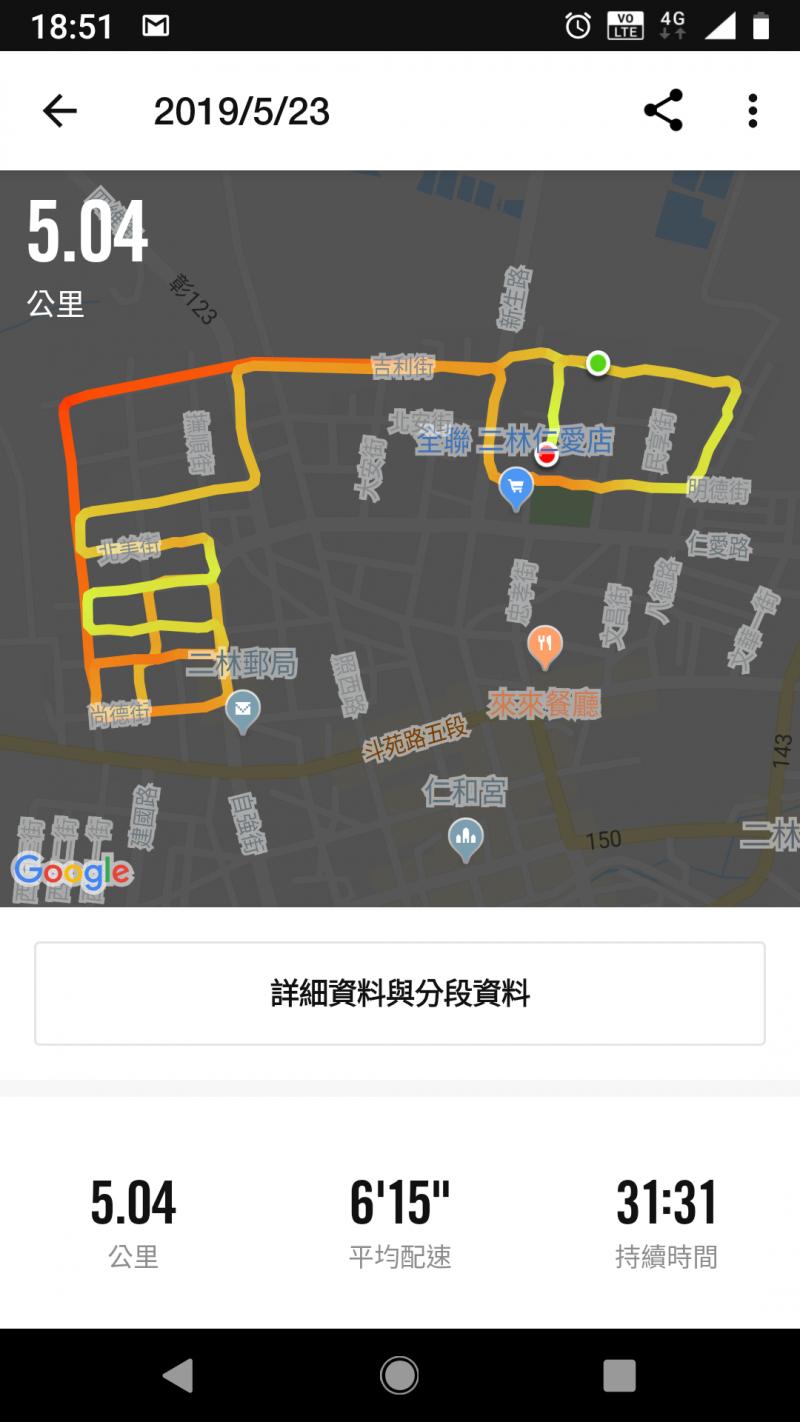Go back using the top-left arrow
The height and width of the screenshot is (1422, 800).
point(60,111)
